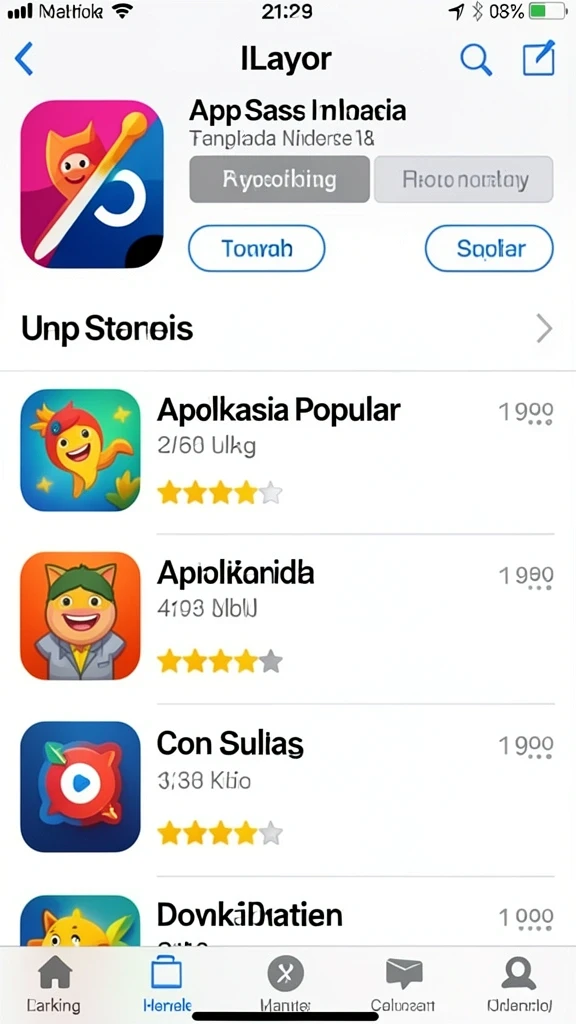Switch to the Rioto nonitay segment
Screen dimensions: 576x1024
tap(464, 179)
